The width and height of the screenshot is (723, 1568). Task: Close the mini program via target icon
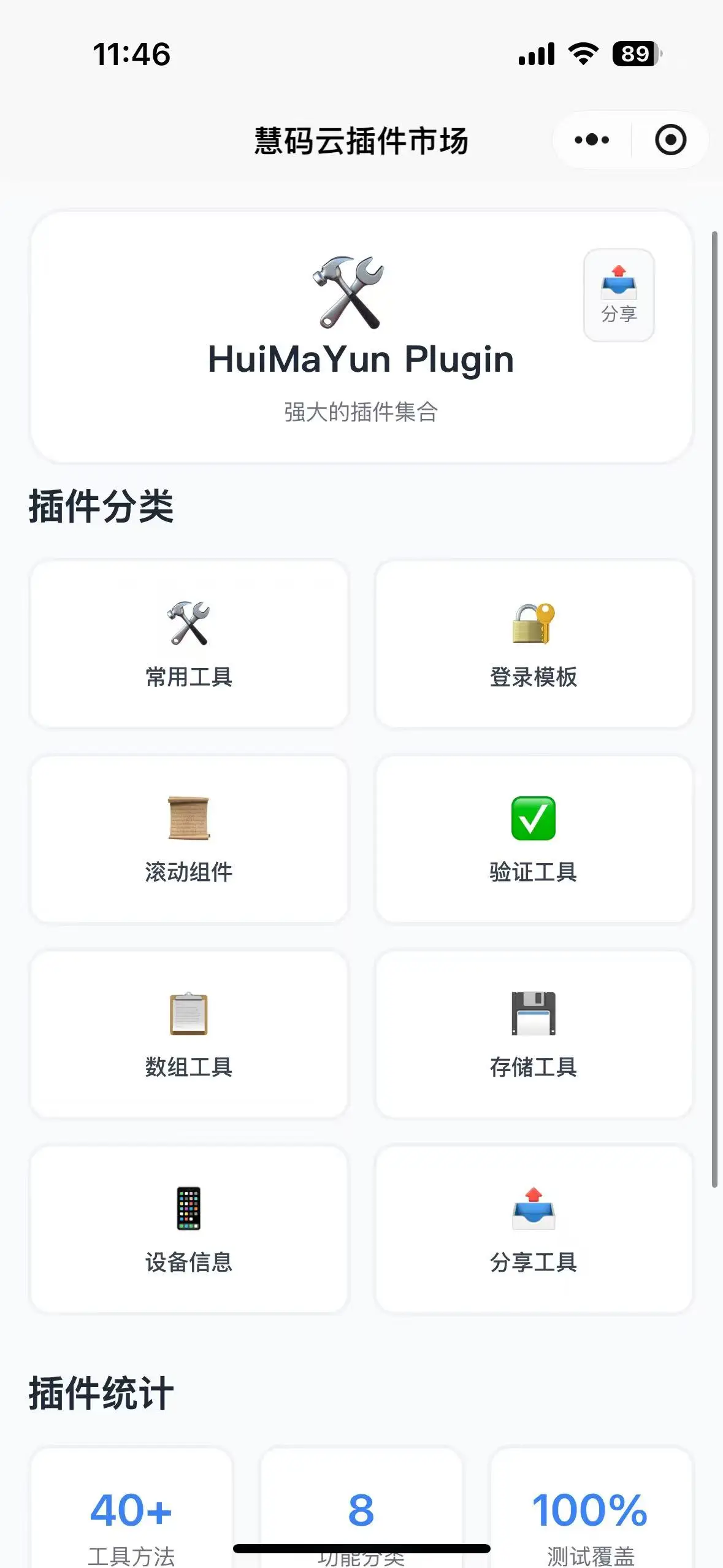670,140
